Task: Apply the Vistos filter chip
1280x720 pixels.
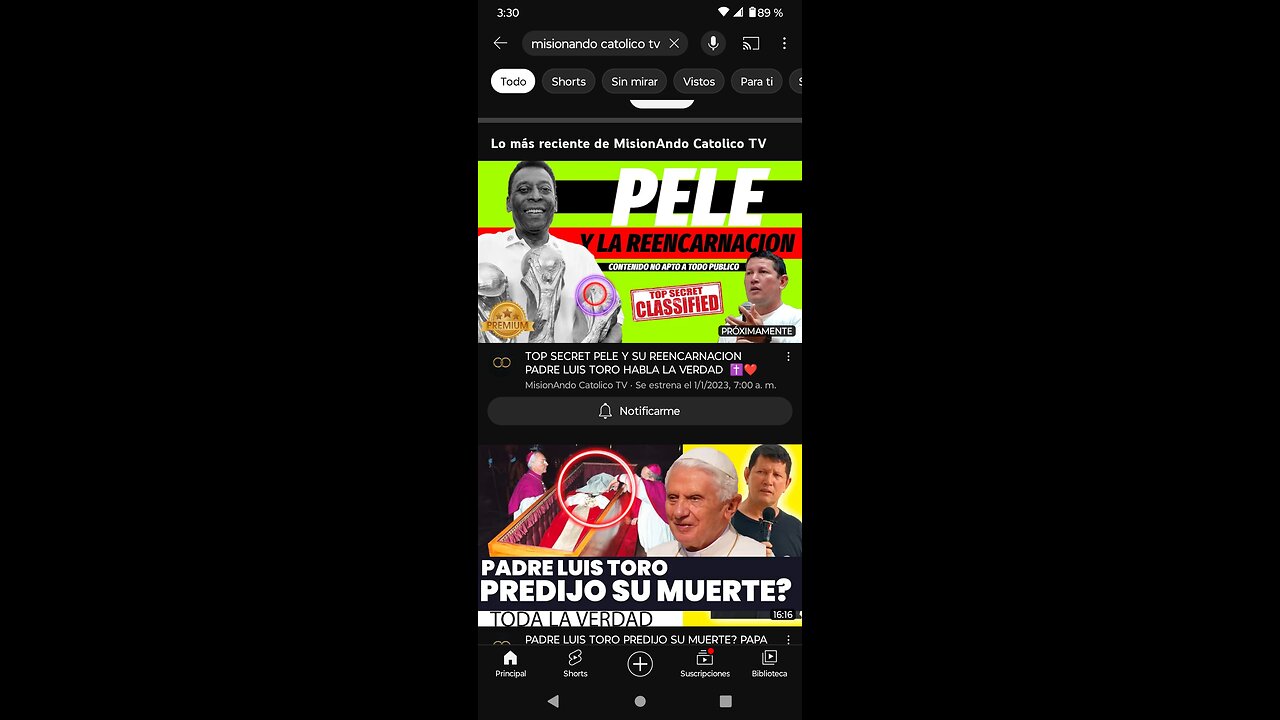Action: click(x=699, y=82)
